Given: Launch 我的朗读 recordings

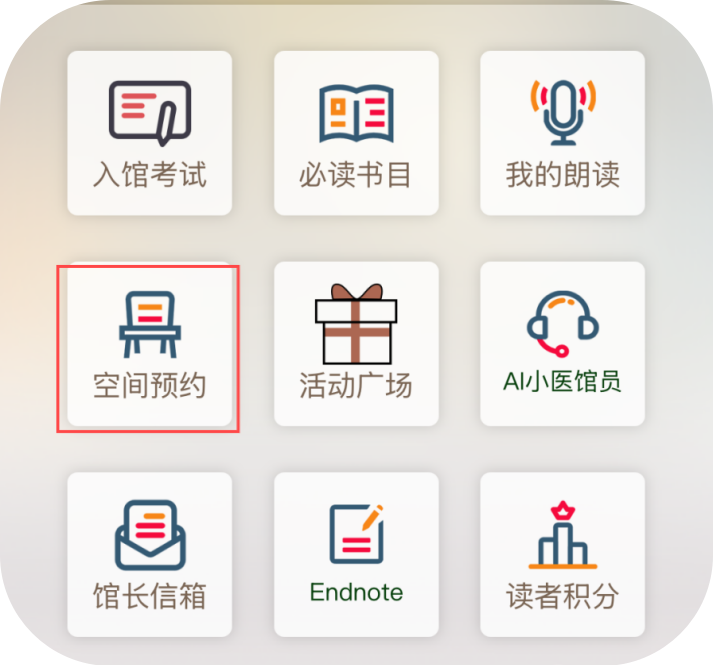Looking at the screenshot, I should point(562,133).
